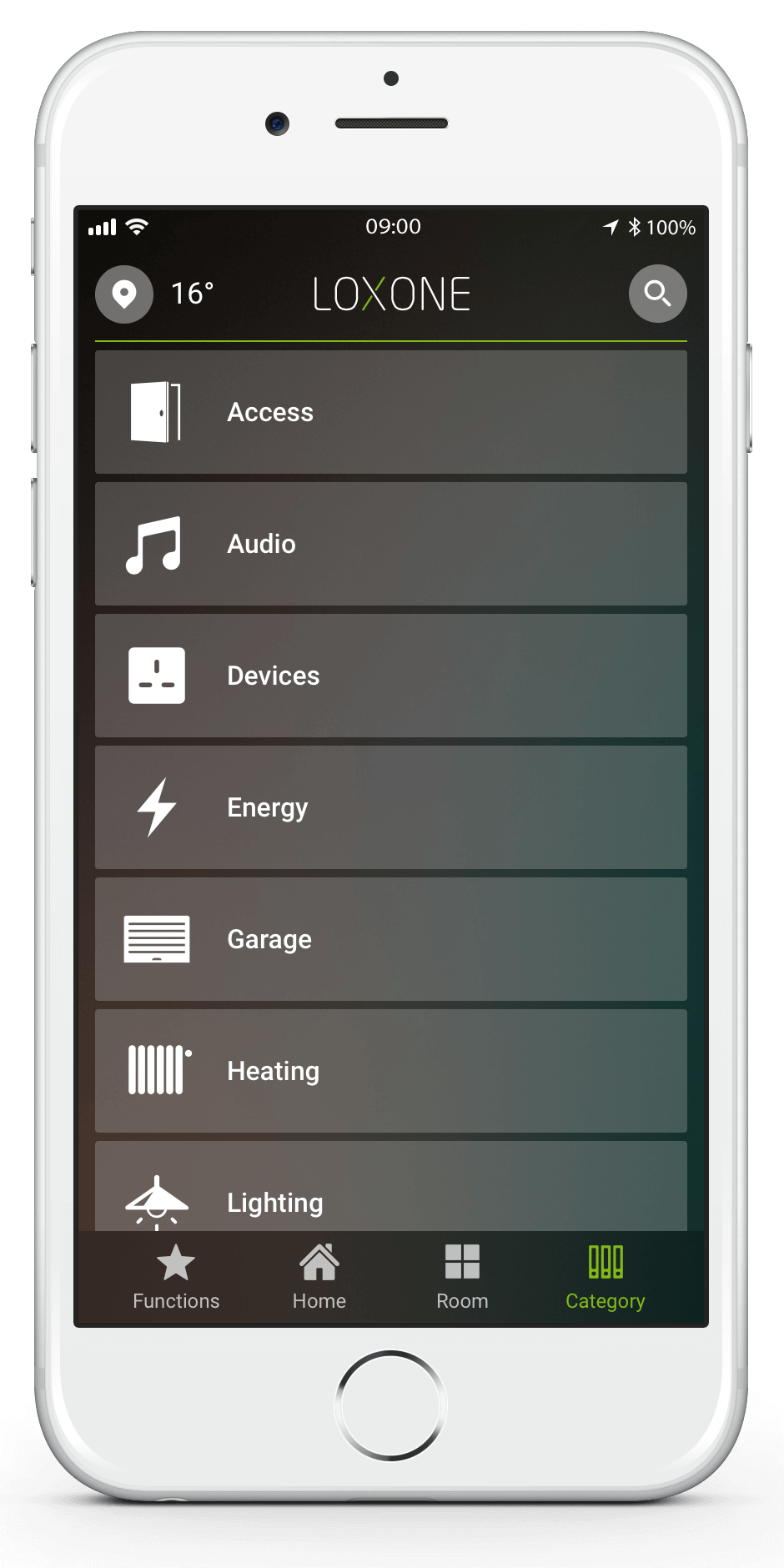Open the Garage category
Image resolution: width=784 pixels, height=1568 pixels.
[x=391, y=939]
